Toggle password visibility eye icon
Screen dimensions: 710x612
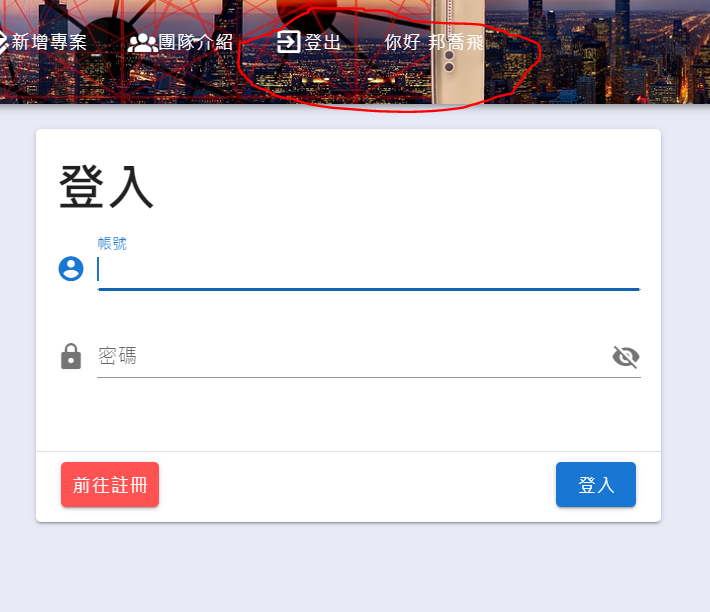(x=626, y=357)
